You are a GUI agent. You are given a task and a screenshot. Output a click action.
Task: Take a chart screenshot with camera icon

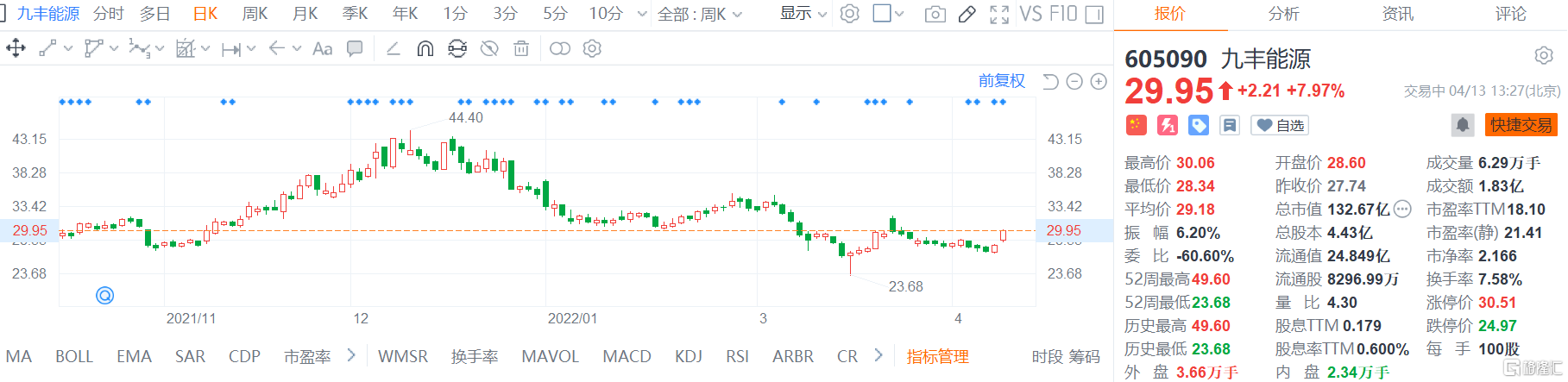(x=935, y=15)
